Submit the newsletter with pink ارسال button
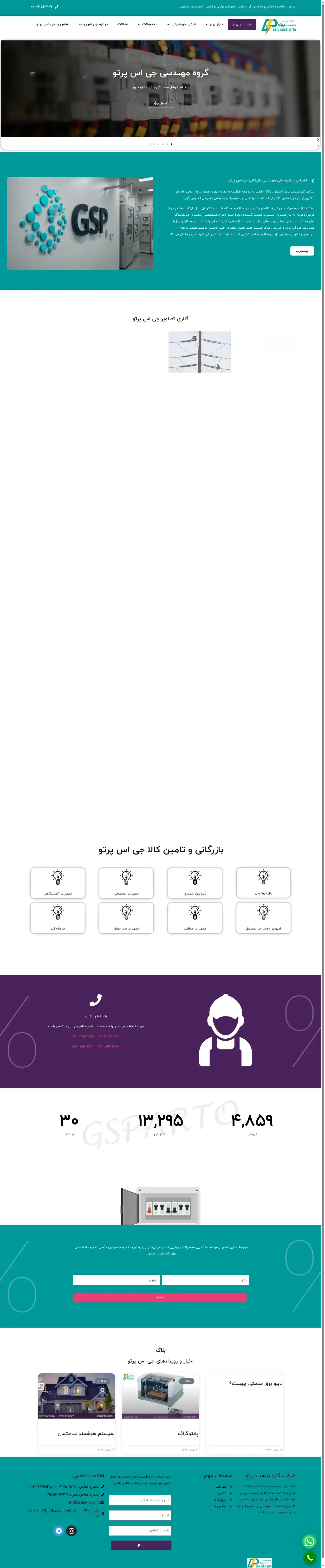This screenshot has height=1568, width=325. point(159,1297)
